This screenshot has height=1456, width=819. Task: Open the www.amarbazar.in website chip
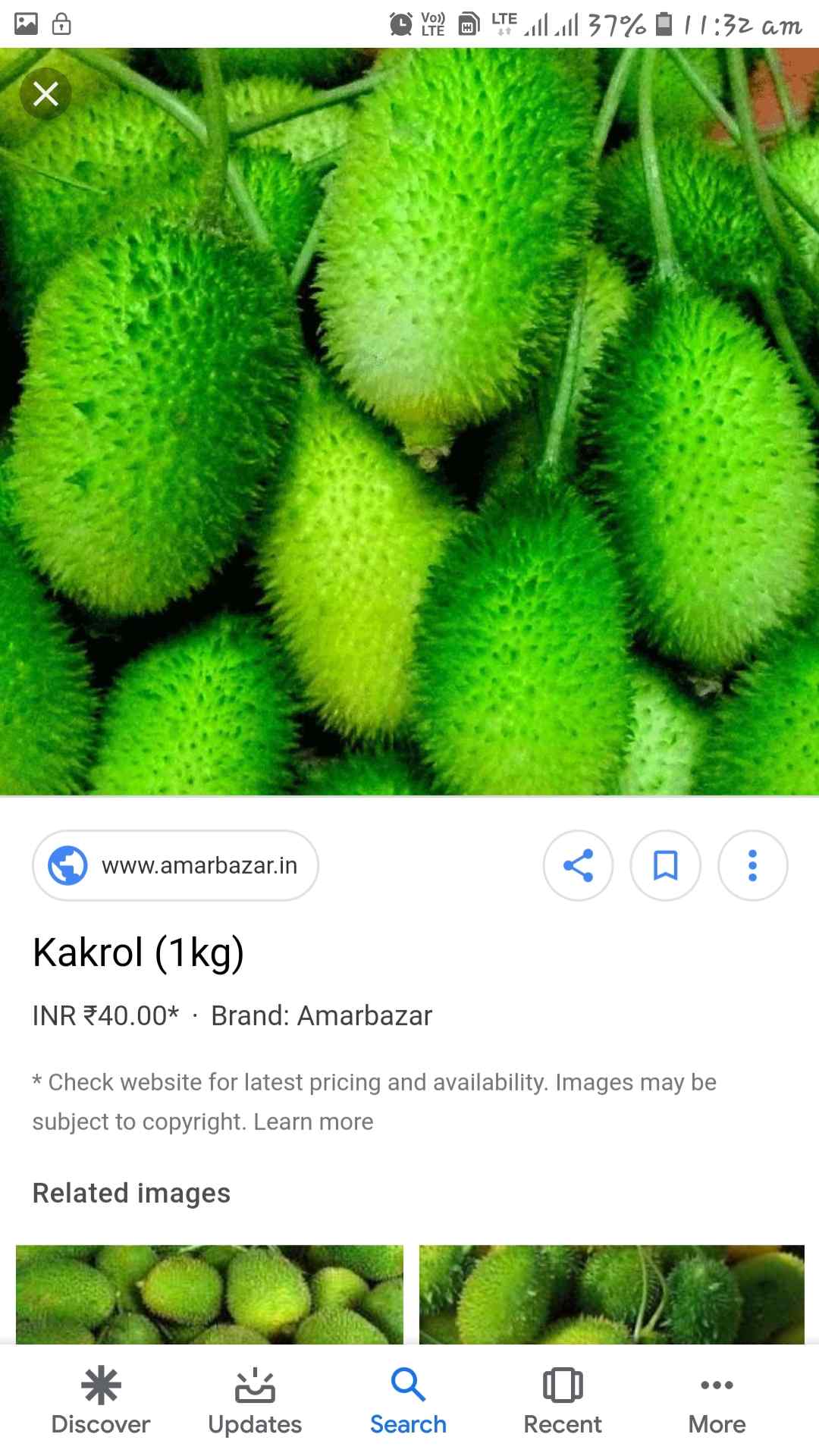(x=175, y=865)
